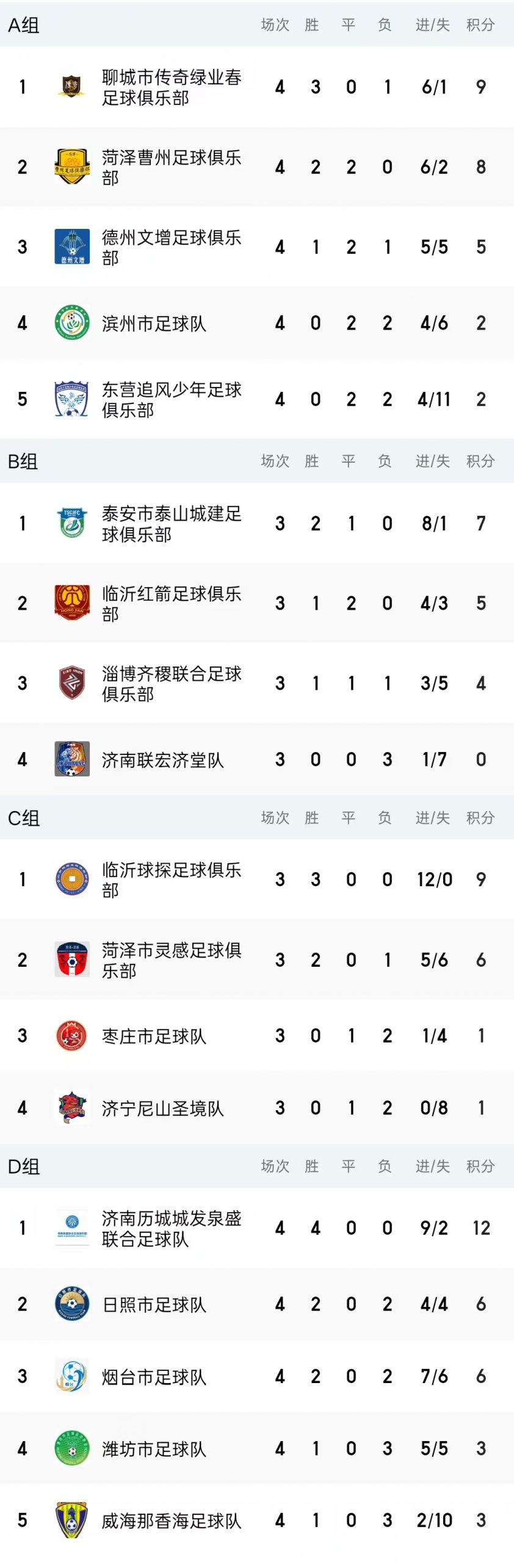Open 潍坊市足球队 team page
This screenshot has width=514, height=1568.
click(154, 1448)
